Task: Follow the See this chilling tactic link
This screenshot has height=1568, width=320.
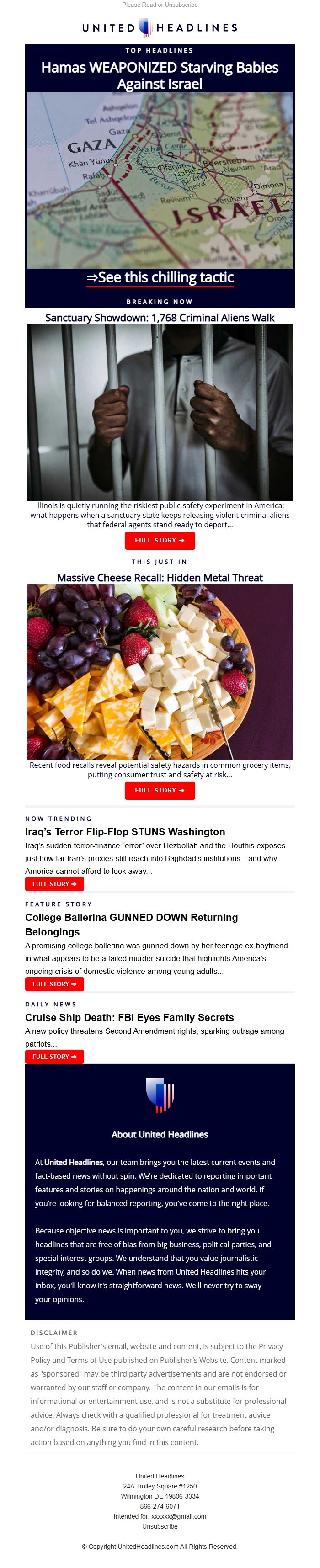Action: click(160, 277)
